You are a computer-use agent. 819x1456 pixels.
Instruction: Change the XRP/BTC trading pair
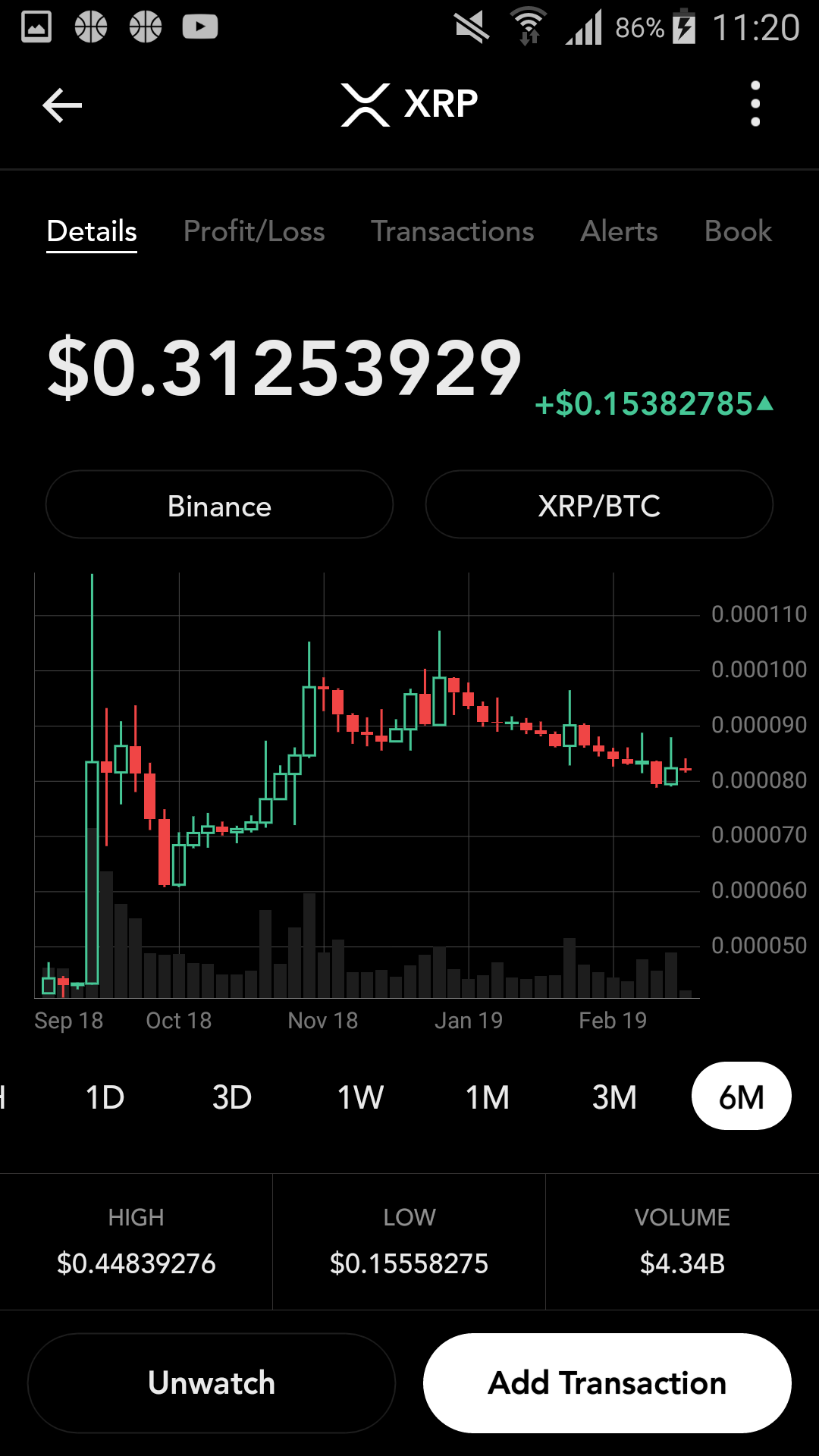(599, 505)
